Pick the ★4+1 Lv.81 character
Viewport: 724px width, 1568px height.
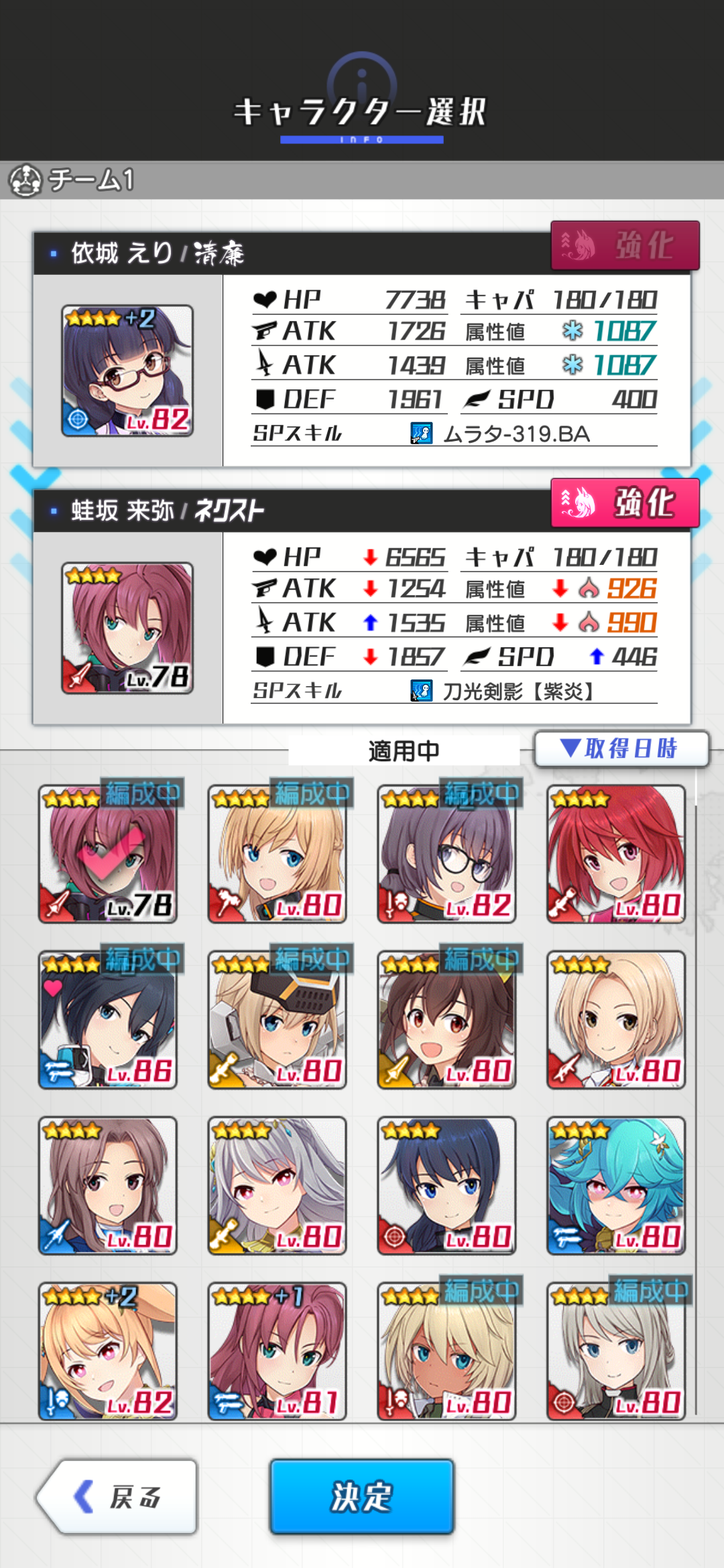277,1351
